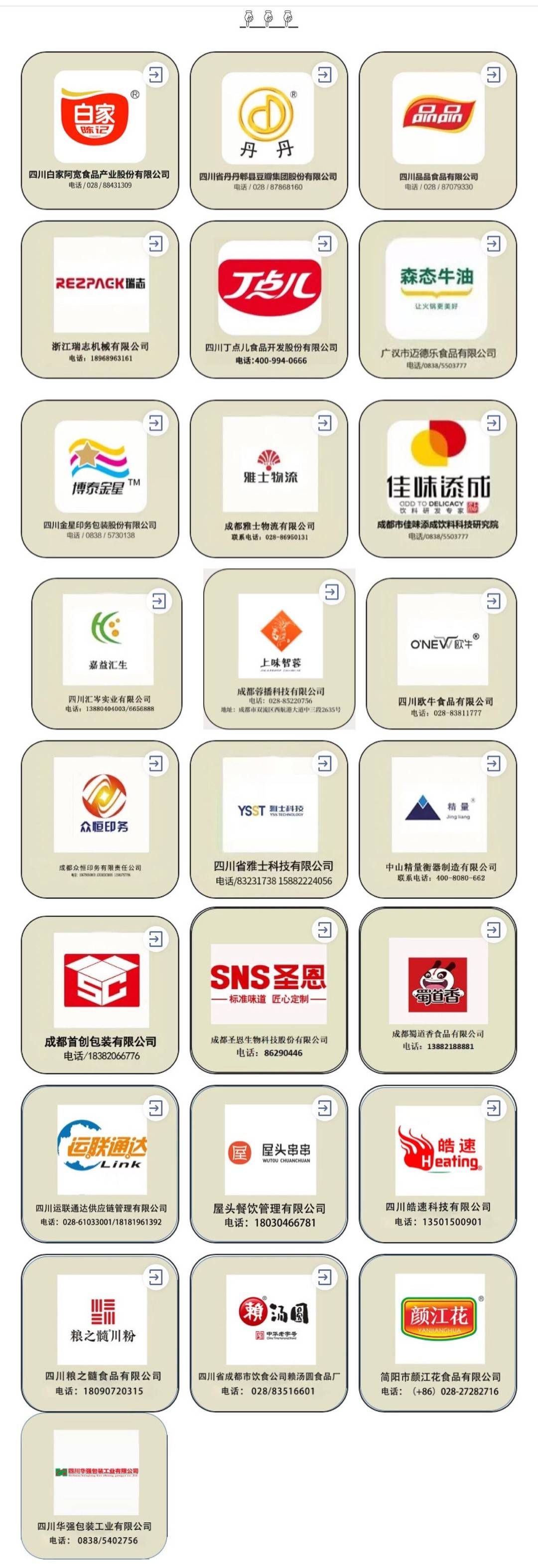Image resolution: width=538 pixels, height=1568 pixels.
Task: Open the 四川省雅士科技有限公司 card
Action: click(268, 819)
